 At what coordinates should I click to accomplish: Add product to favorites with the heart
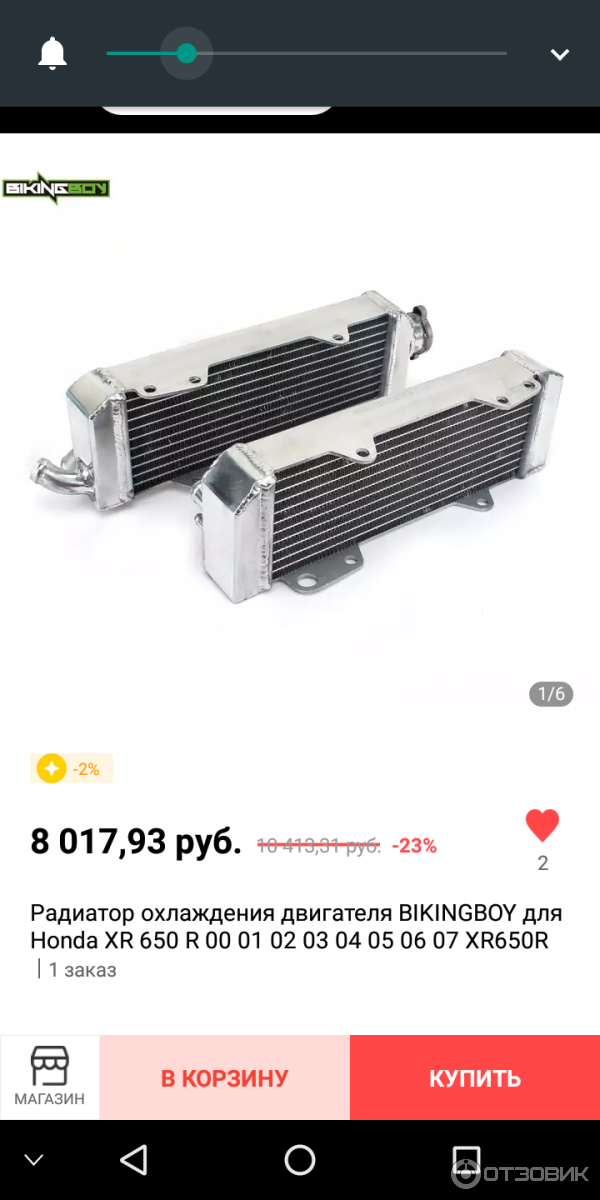click(x=542, y=826)
